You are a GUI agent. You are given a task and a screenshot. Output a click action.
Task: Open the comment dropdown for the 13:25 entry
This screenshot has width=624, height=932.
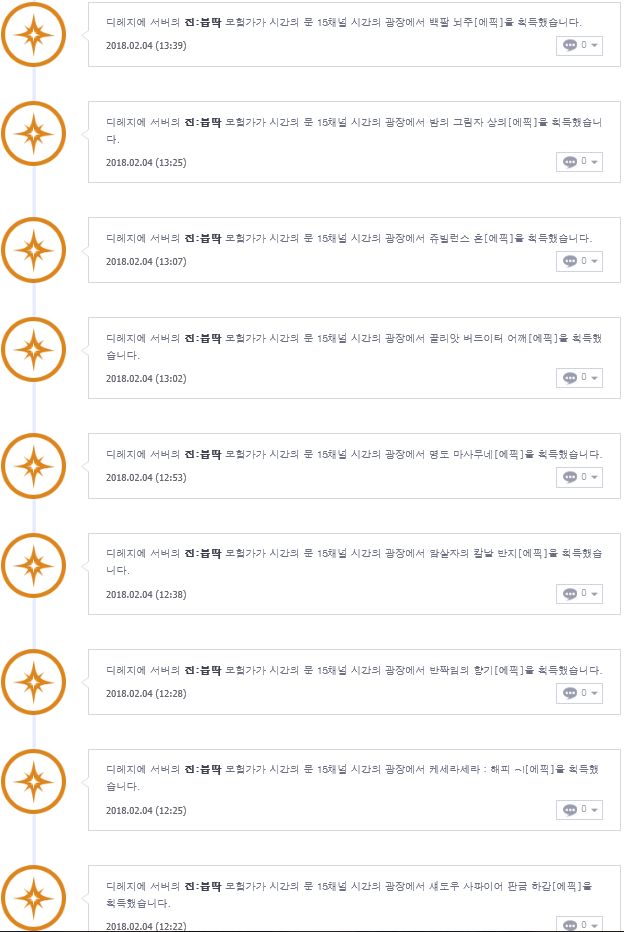(580, 162)
